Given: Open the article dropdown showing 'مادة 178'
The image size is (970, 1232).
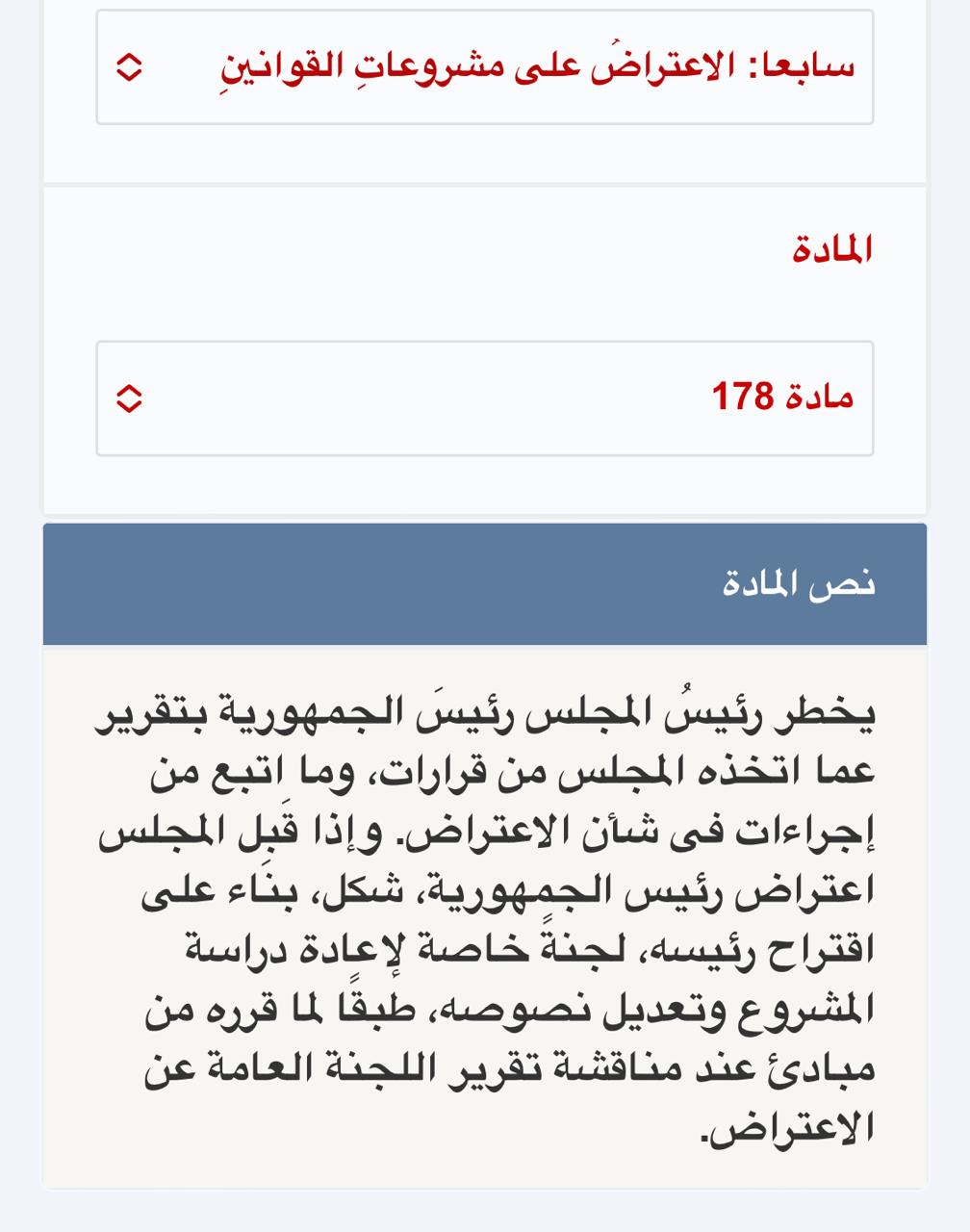Looking at the screenshot, I should (x=485, y=398).
